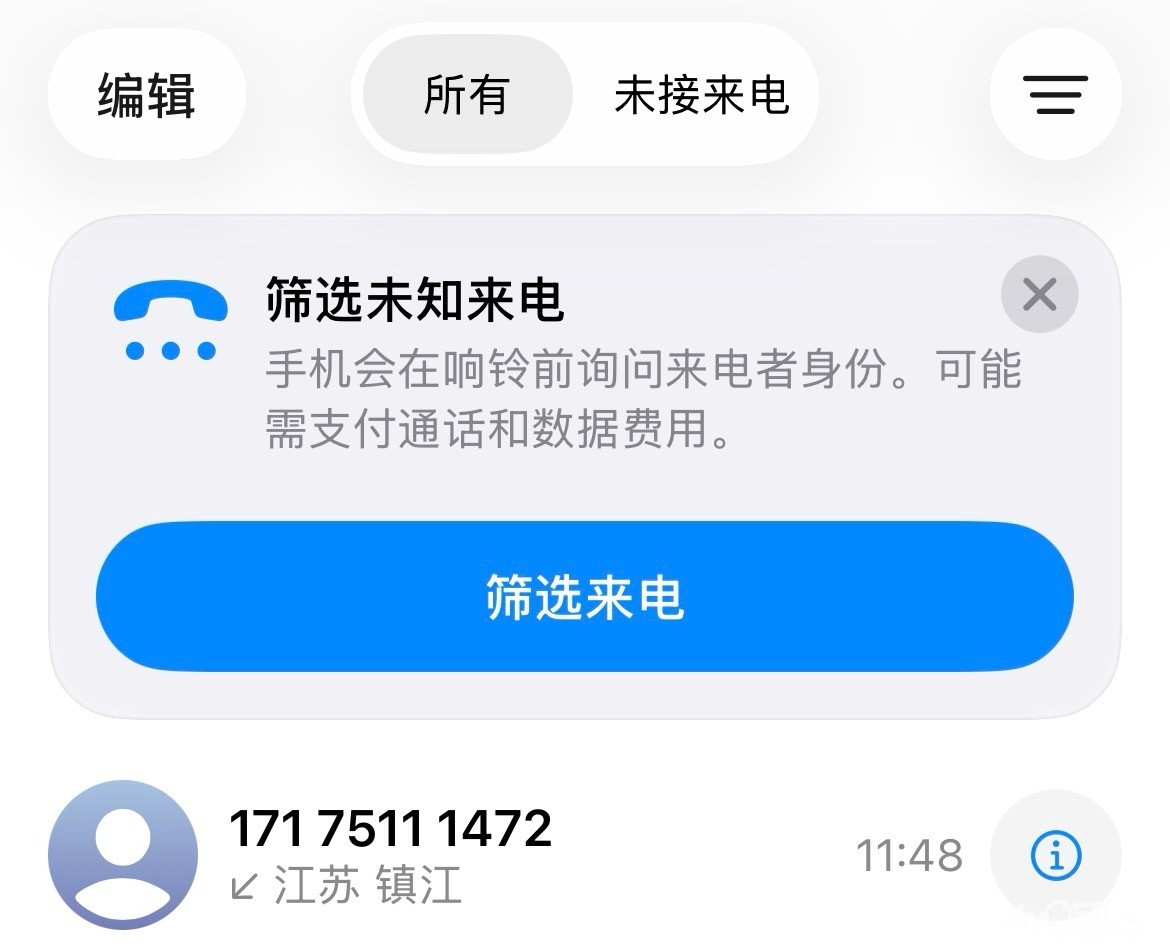Tap the 编辑 edit button
The image size is (1170, 952).
click(146, 96)
